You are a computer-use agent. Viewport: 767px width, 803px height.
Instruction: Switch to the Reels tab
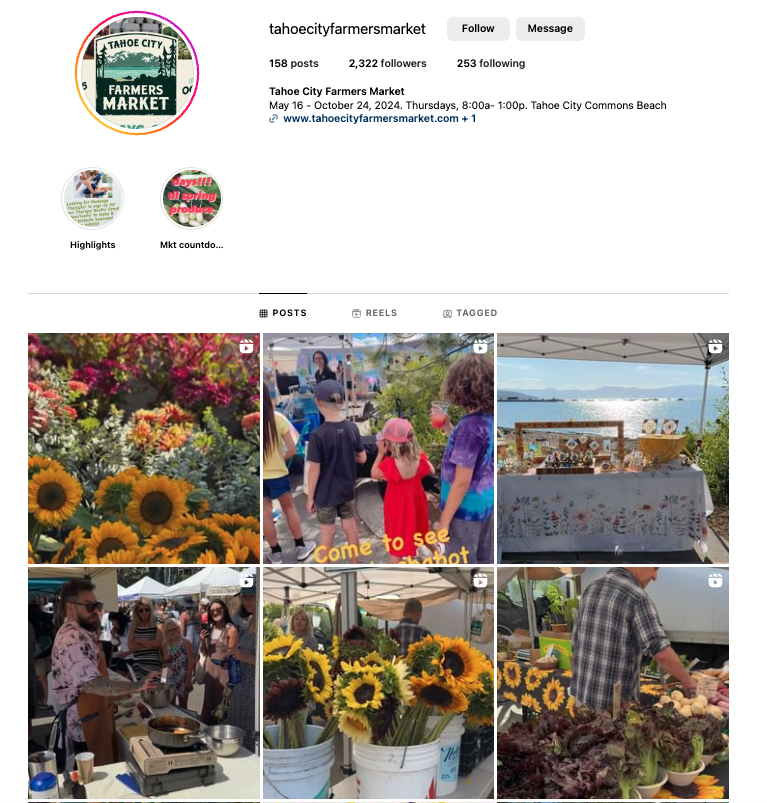click(374, 313)
